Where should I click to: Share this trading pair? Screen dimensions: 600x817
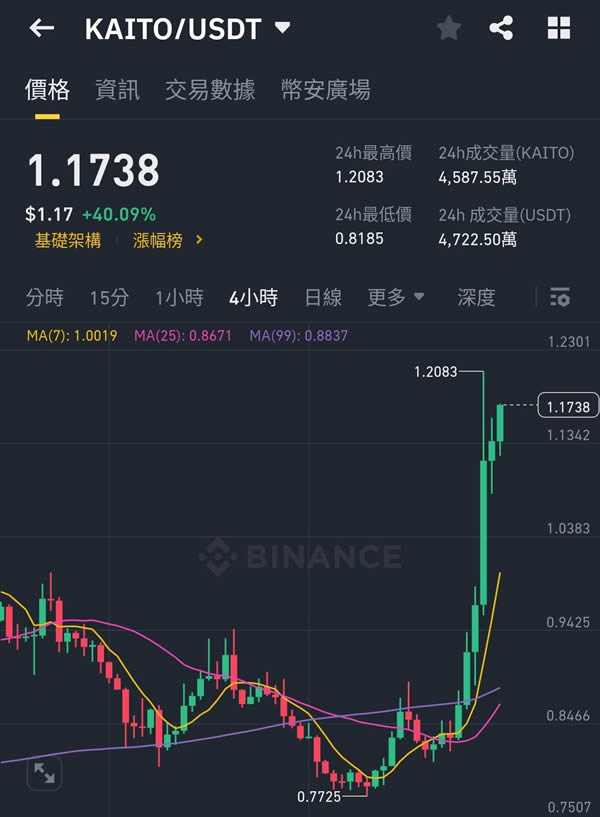pos(501,29)
